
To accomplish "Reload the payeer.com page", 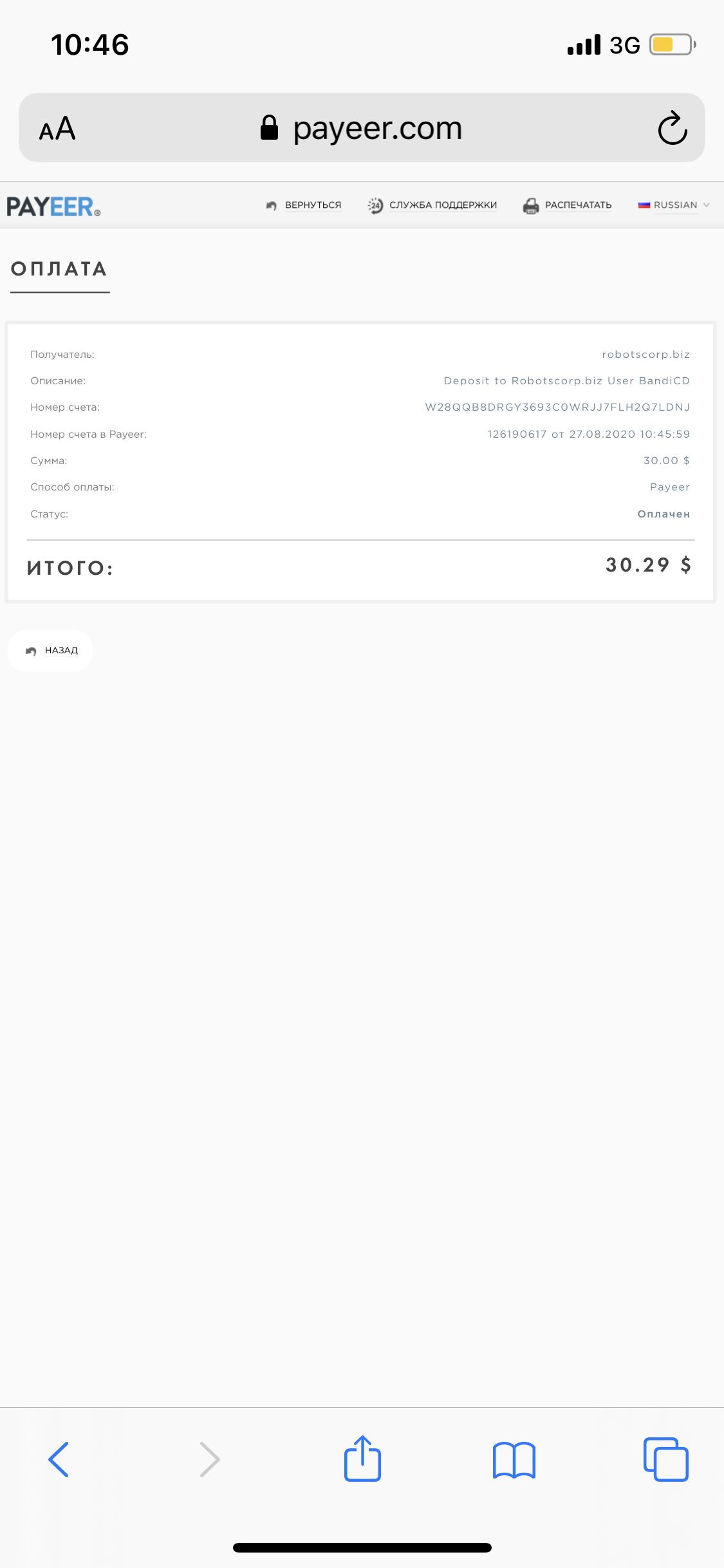I will [673, 127].
